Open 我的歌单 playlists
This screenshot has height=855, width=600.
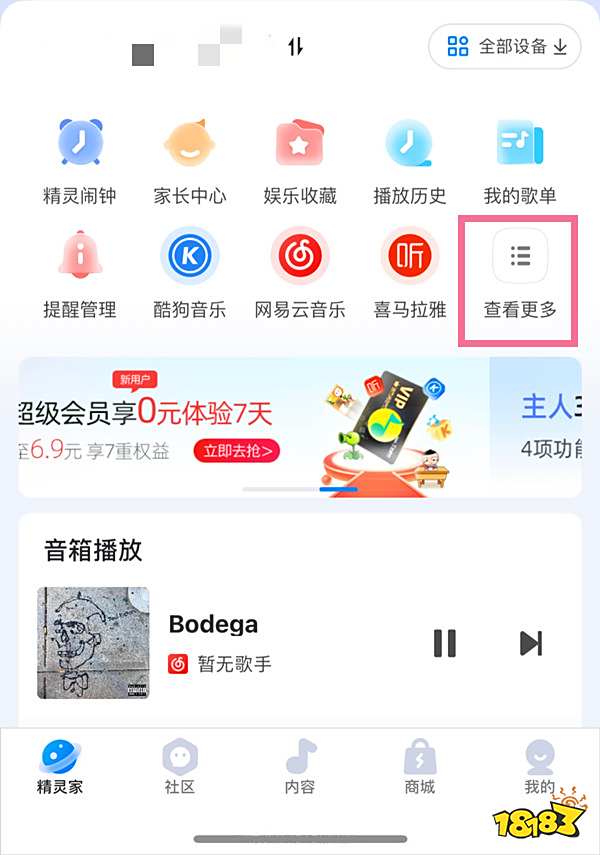pyautogui.click(x=520, y=160)
